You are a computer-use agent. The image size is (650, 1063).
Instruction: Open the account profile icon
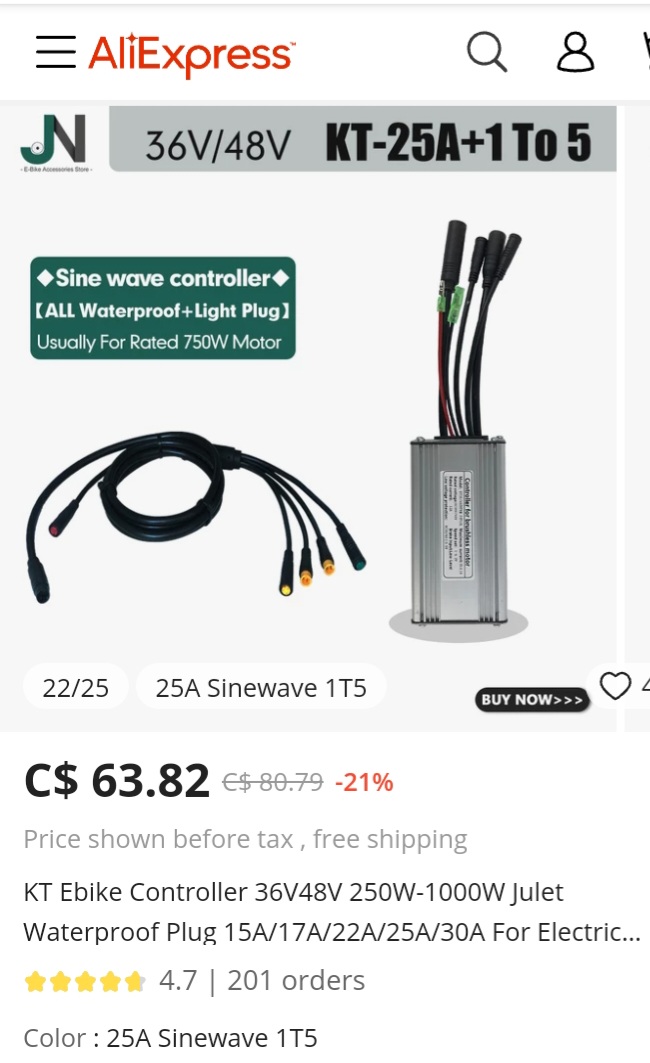click(575, 52)
